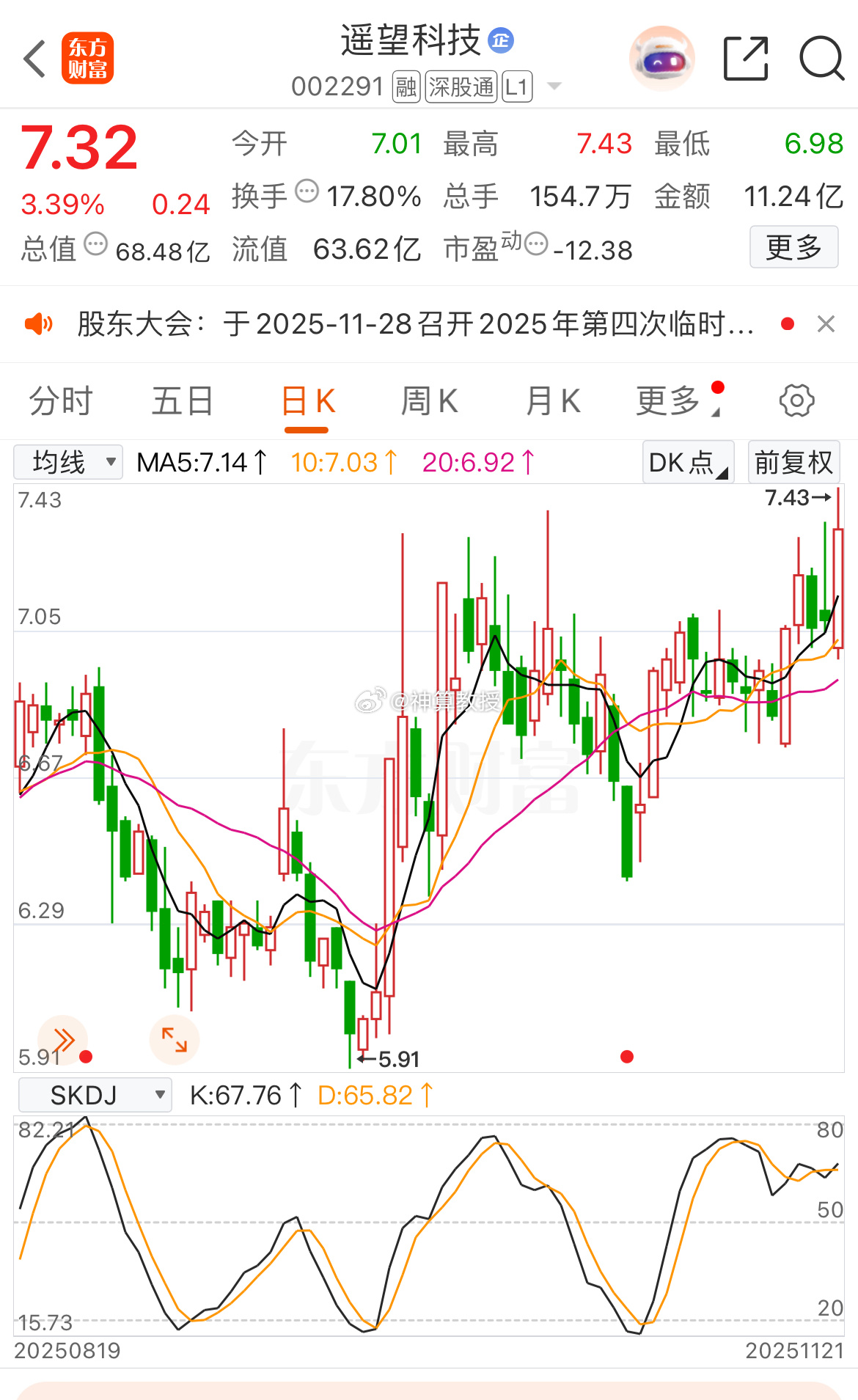The height and width of the screenshot is (1400, 858).
Task: Switch to the 周K weekly chart tab
Action: pyautogui.click(x=430, y=400)
